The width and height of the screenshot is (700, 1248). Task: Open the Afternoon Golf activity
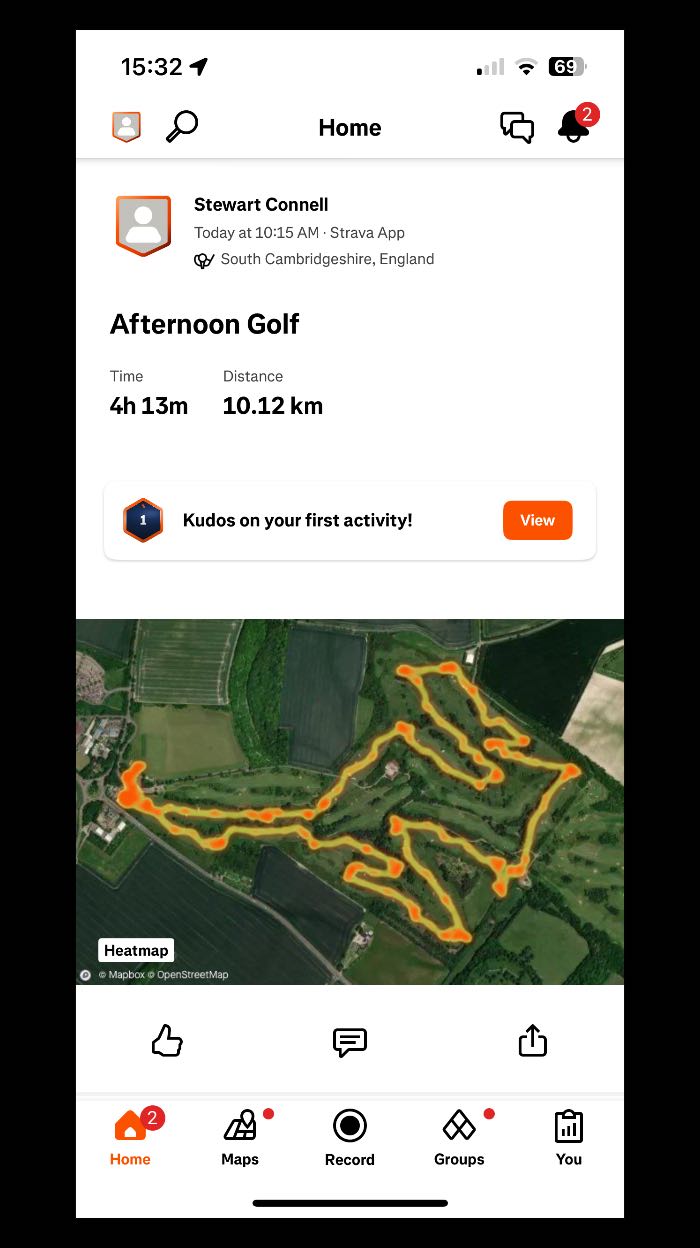tap(205, 324)
